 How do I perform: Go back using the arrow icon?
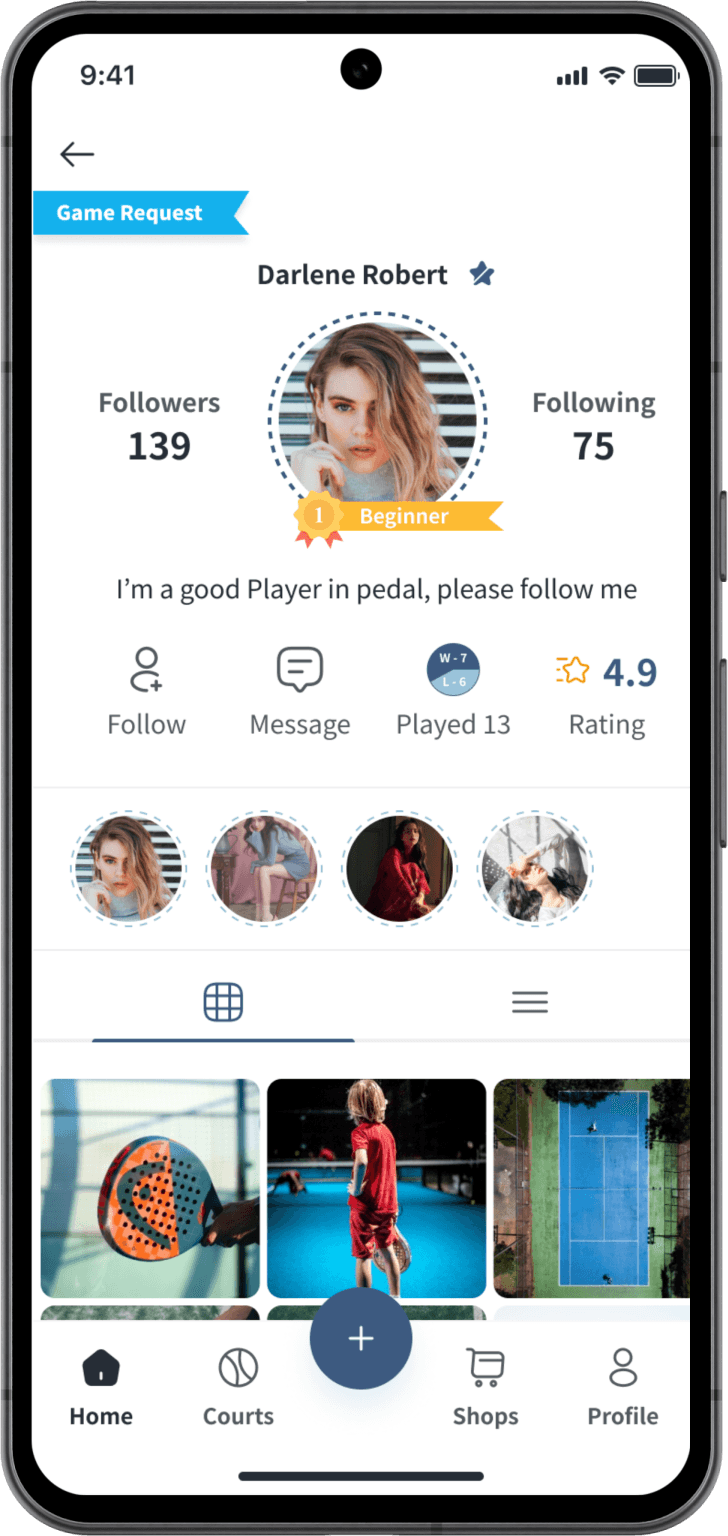tap(77, 154)
